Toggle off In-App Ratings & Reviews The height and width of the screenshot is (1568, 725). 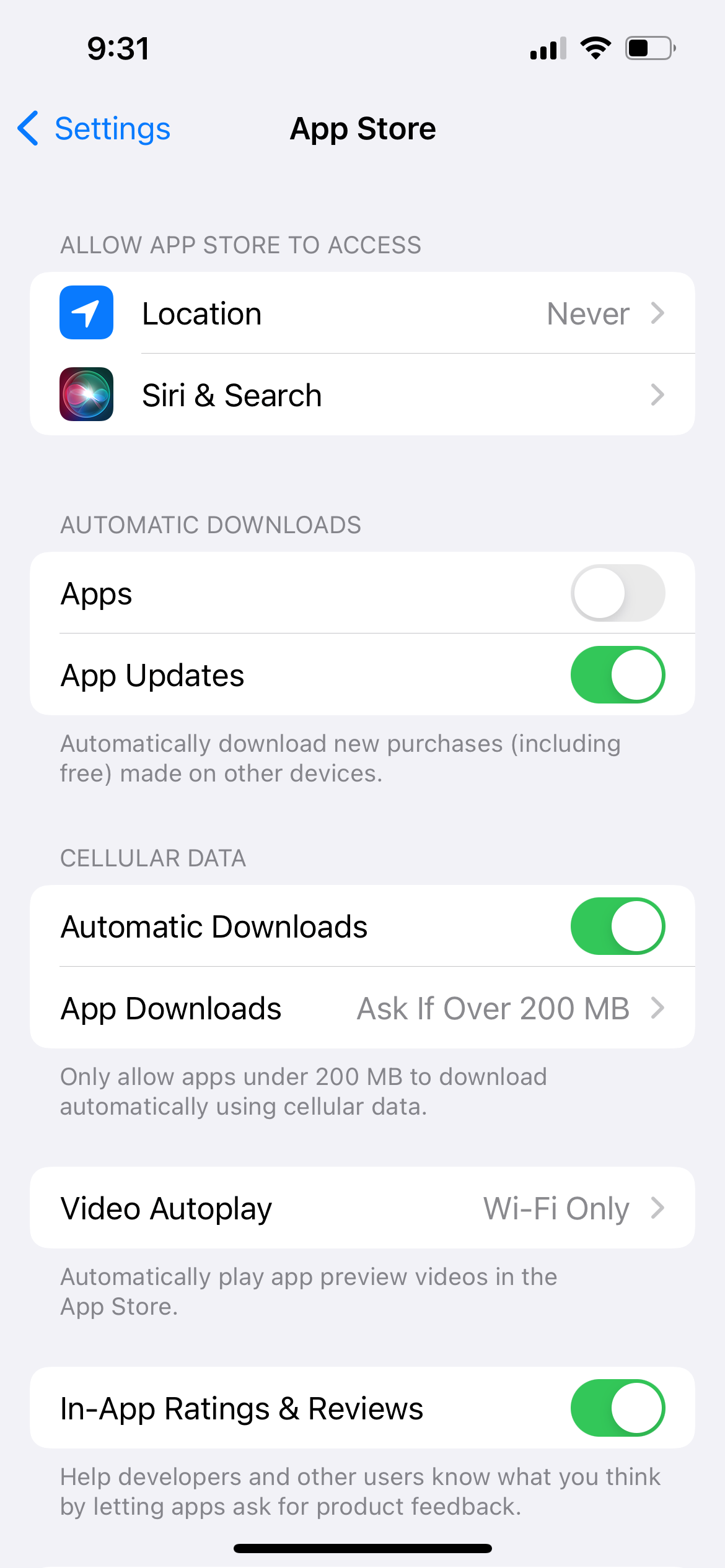click(x=617, y=1408)
